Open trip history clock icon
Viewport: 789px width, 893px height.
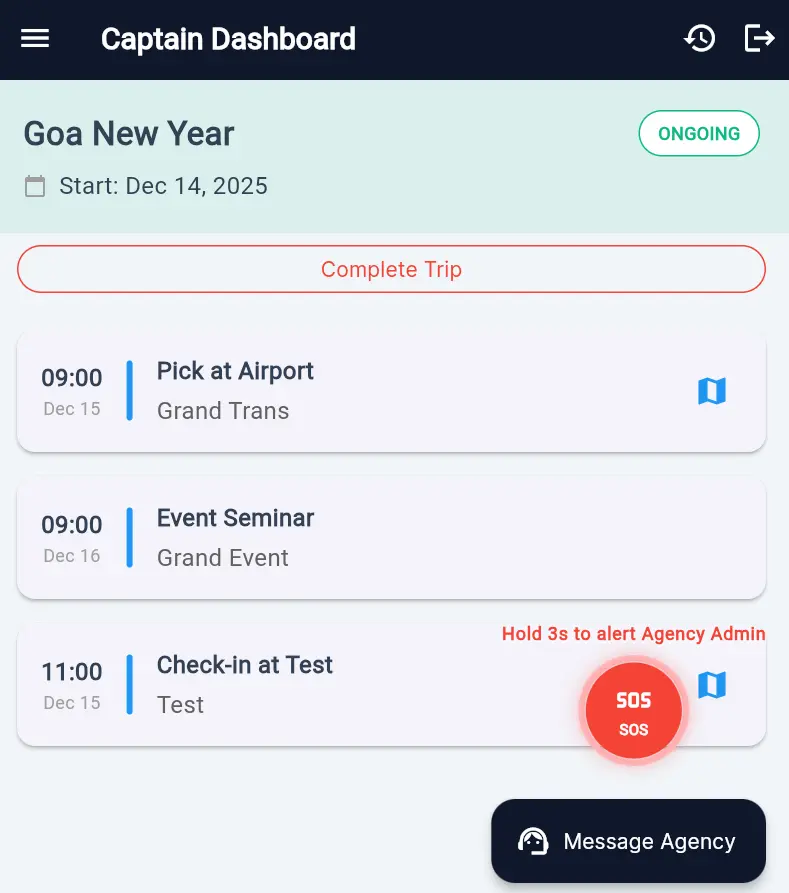tap(700, 39)
